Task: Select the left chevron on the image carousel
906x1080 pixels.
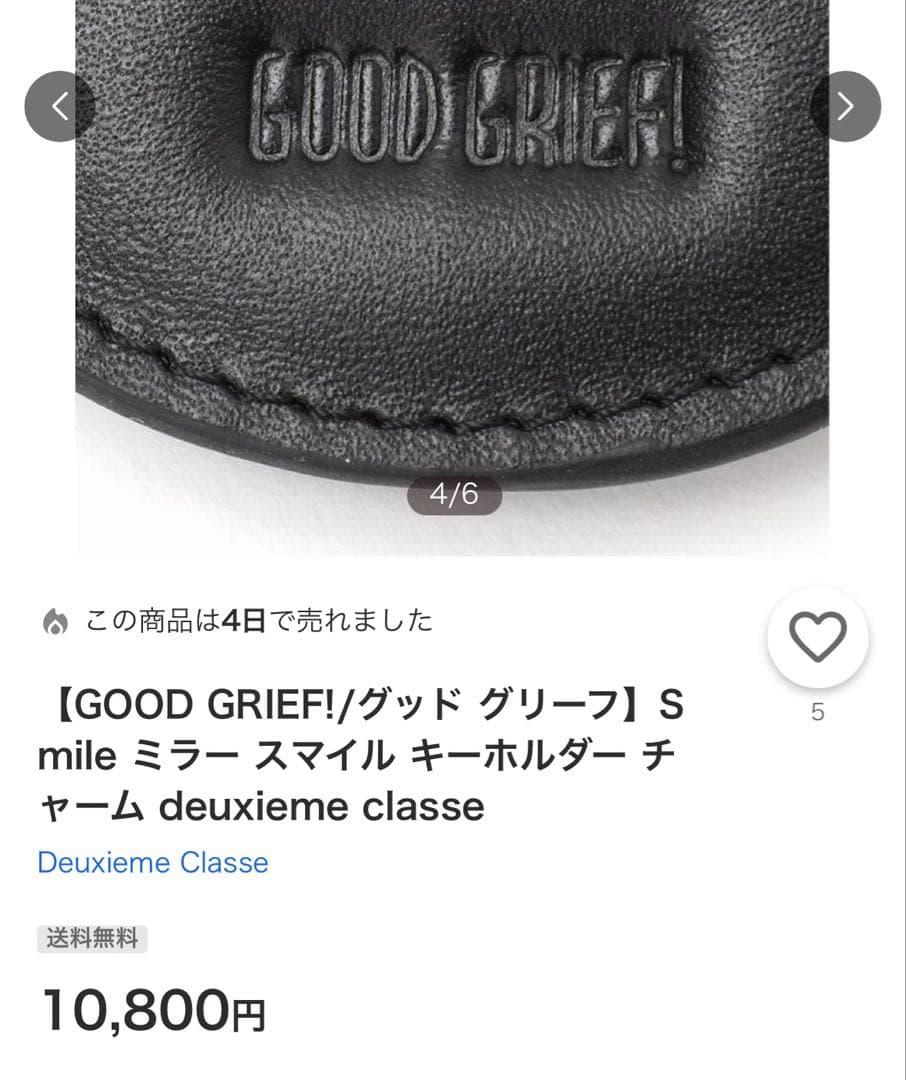Action: 60,104
